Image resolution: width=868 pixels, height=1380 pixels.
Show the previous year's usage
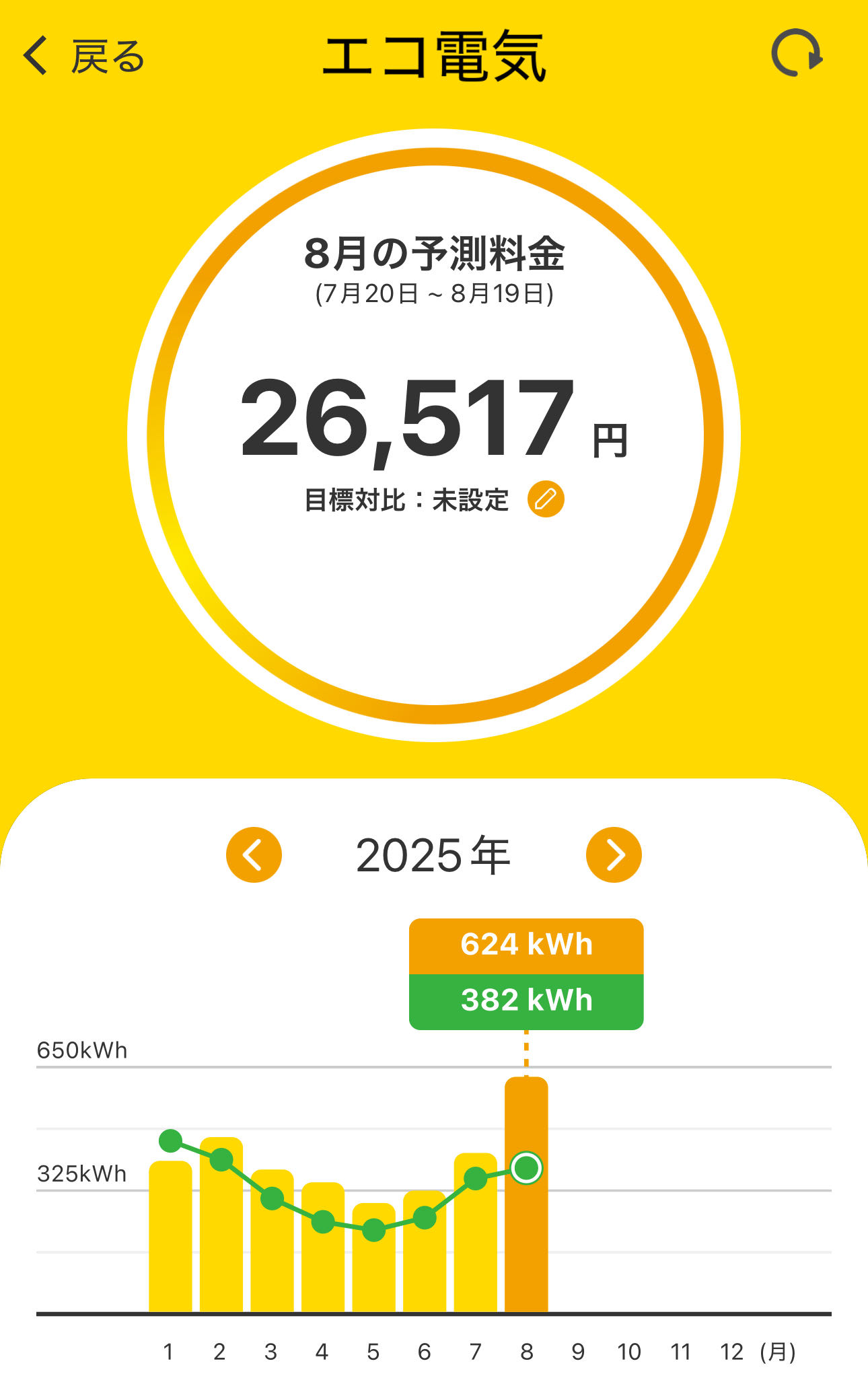(254, 855)
